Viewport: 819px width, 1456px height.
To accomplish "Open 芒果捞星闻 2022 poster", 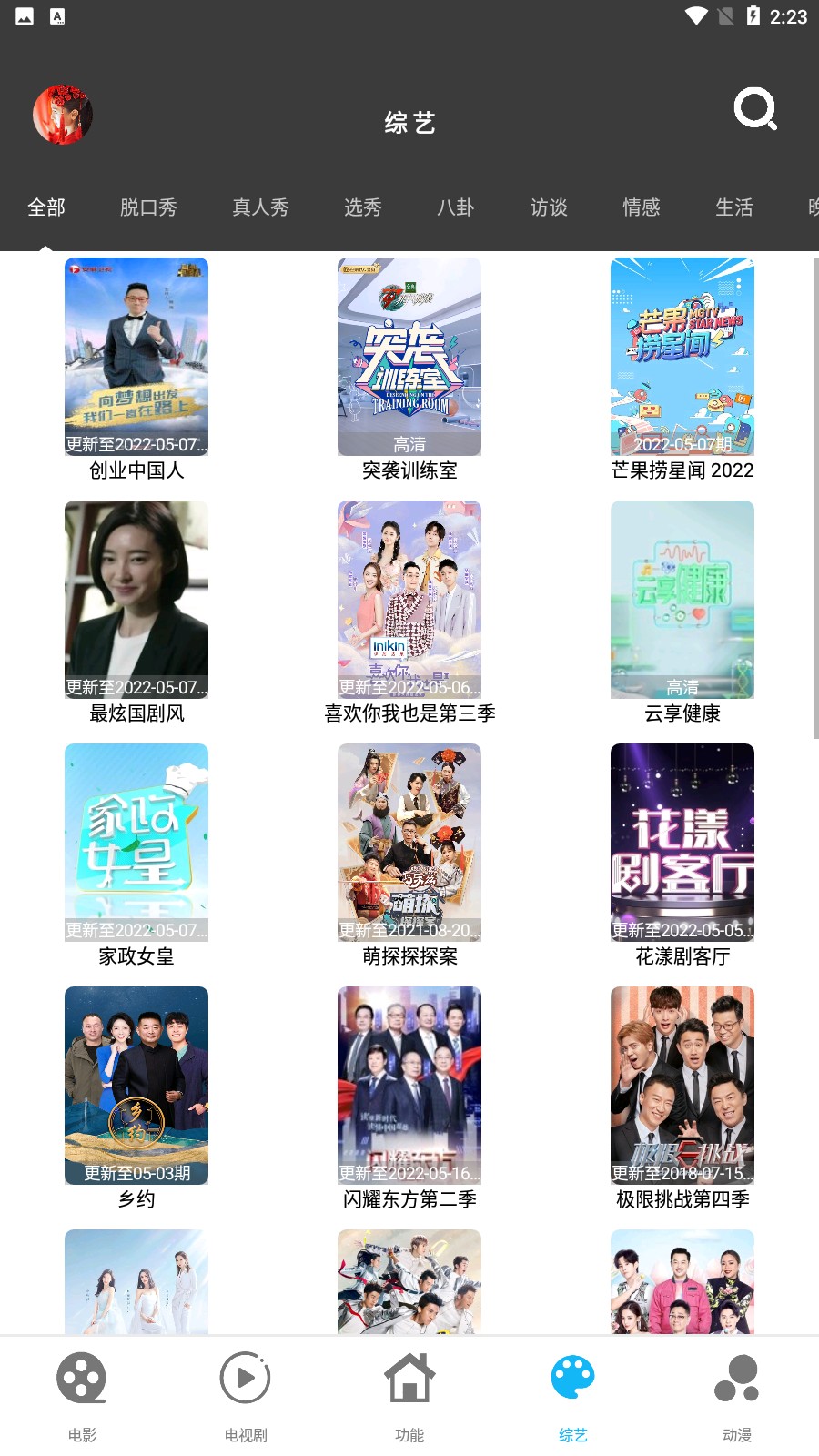I will click(682, 357).
